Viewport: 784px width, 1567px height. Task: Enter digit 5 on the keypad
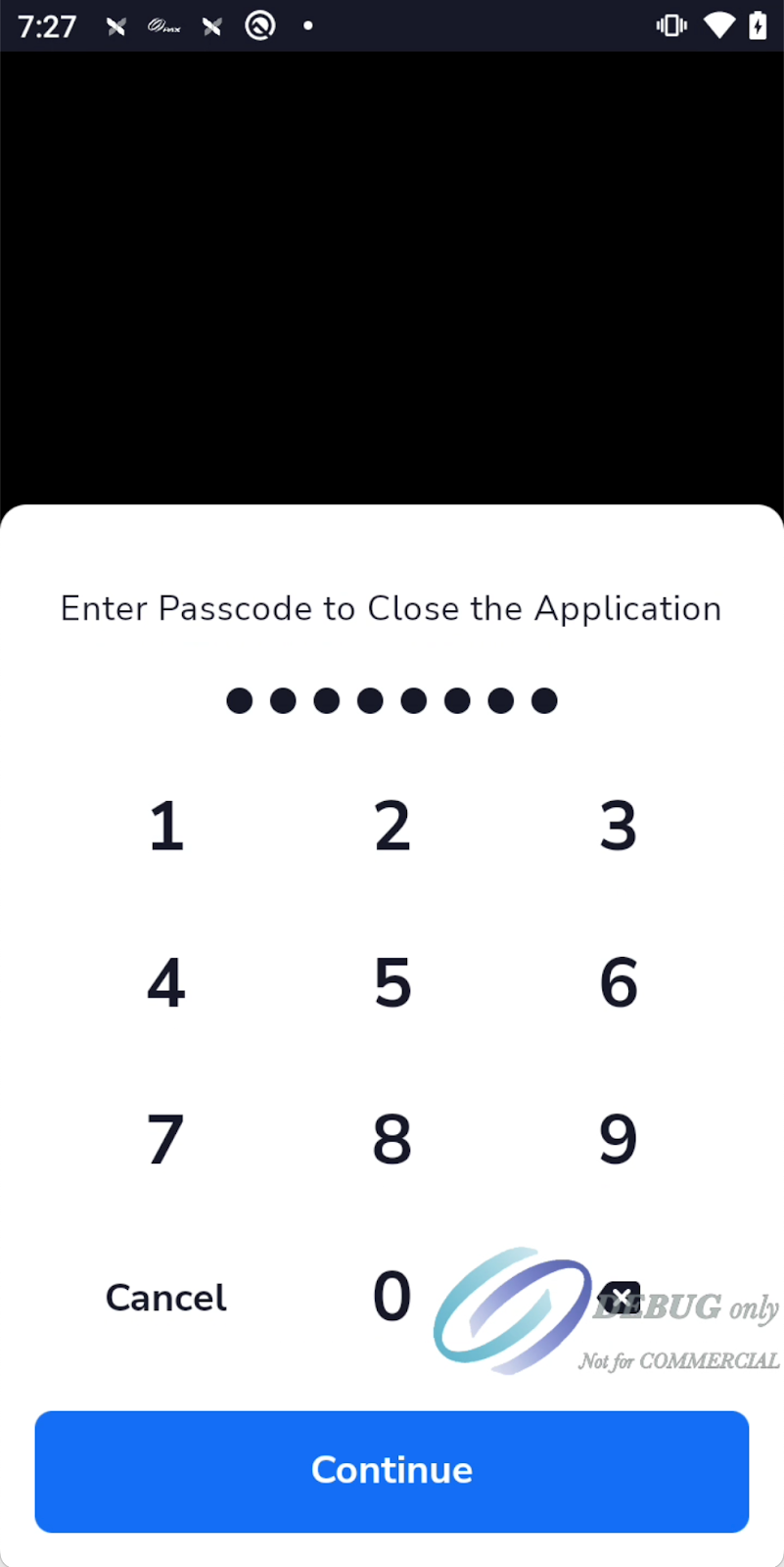pyautogui.click(x=392, y=981)
